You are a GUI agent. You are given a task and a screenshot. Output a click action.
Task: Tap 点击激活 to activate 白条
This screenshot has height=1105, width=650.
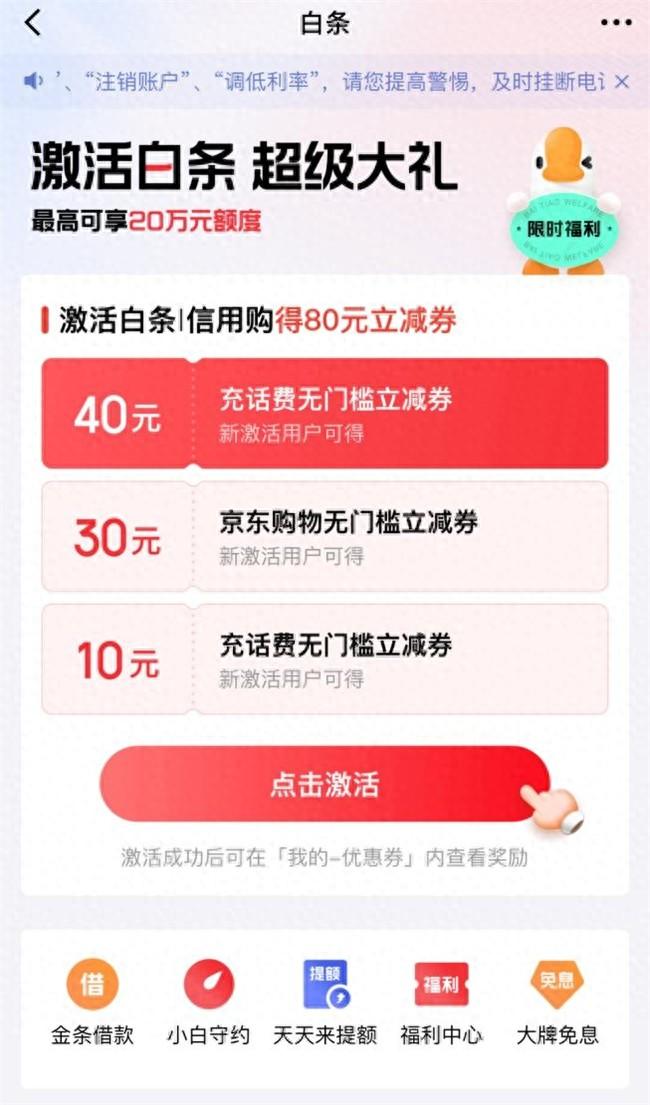[x=324, y=784]
